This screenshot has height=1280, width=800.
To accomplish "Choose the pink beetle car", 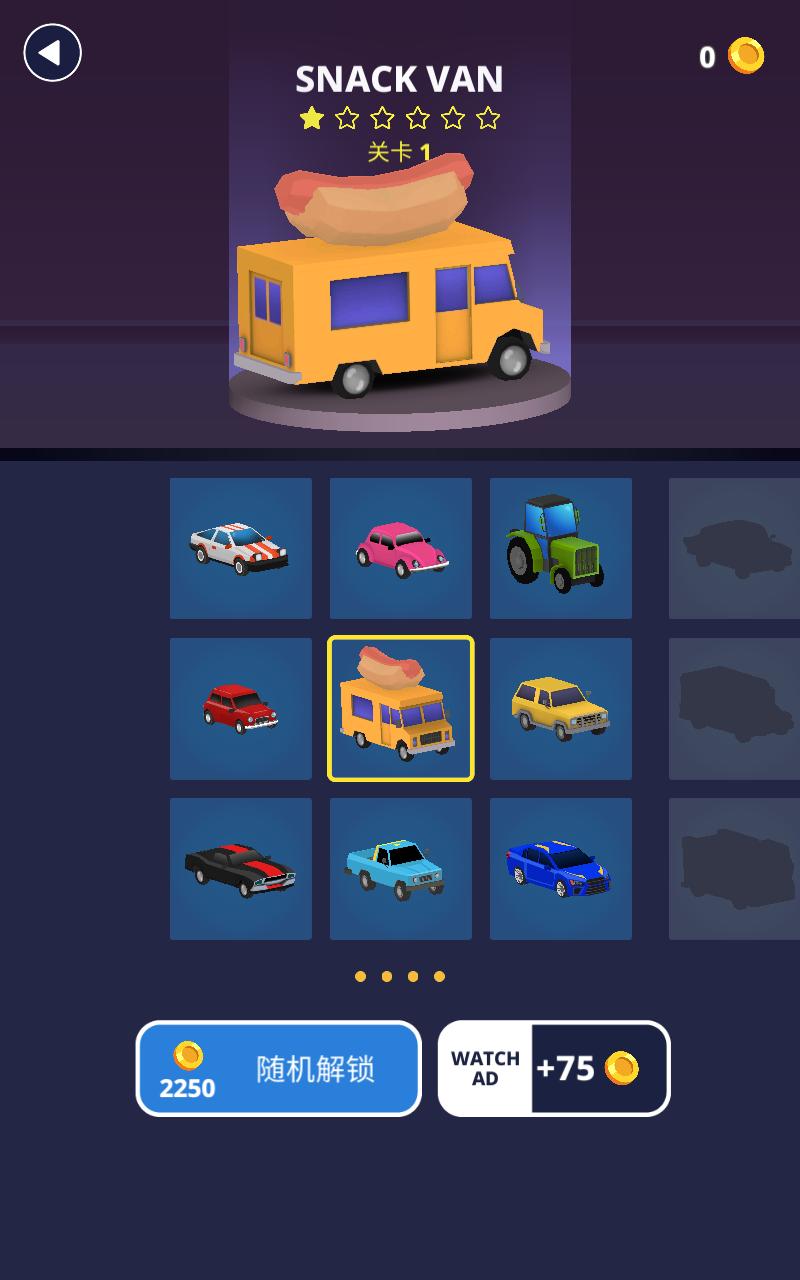I will coord(401,548).
